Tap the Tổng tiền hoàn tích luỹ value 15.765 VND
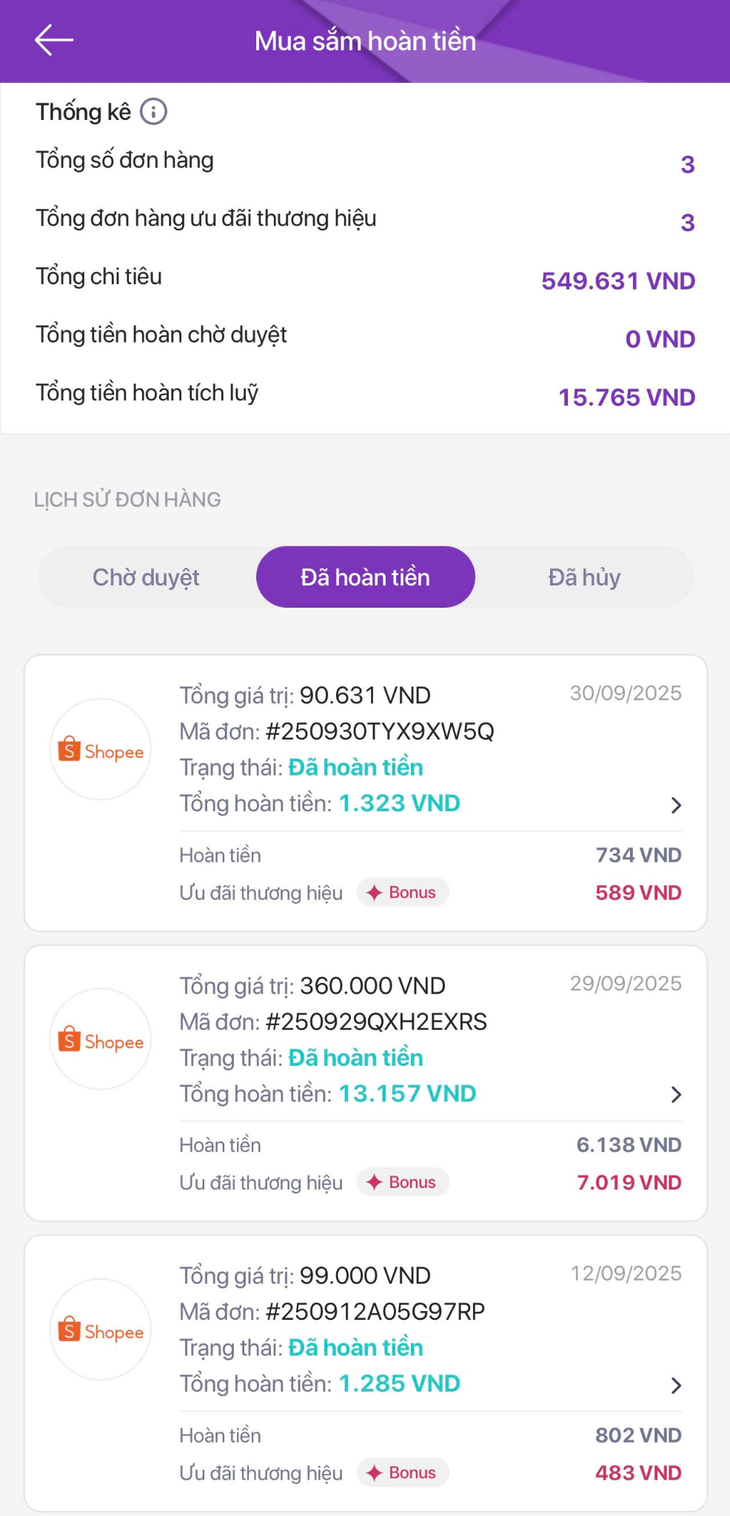This screenshot has height=1516, width=730. pyautogui.click(x=626, y=397)
